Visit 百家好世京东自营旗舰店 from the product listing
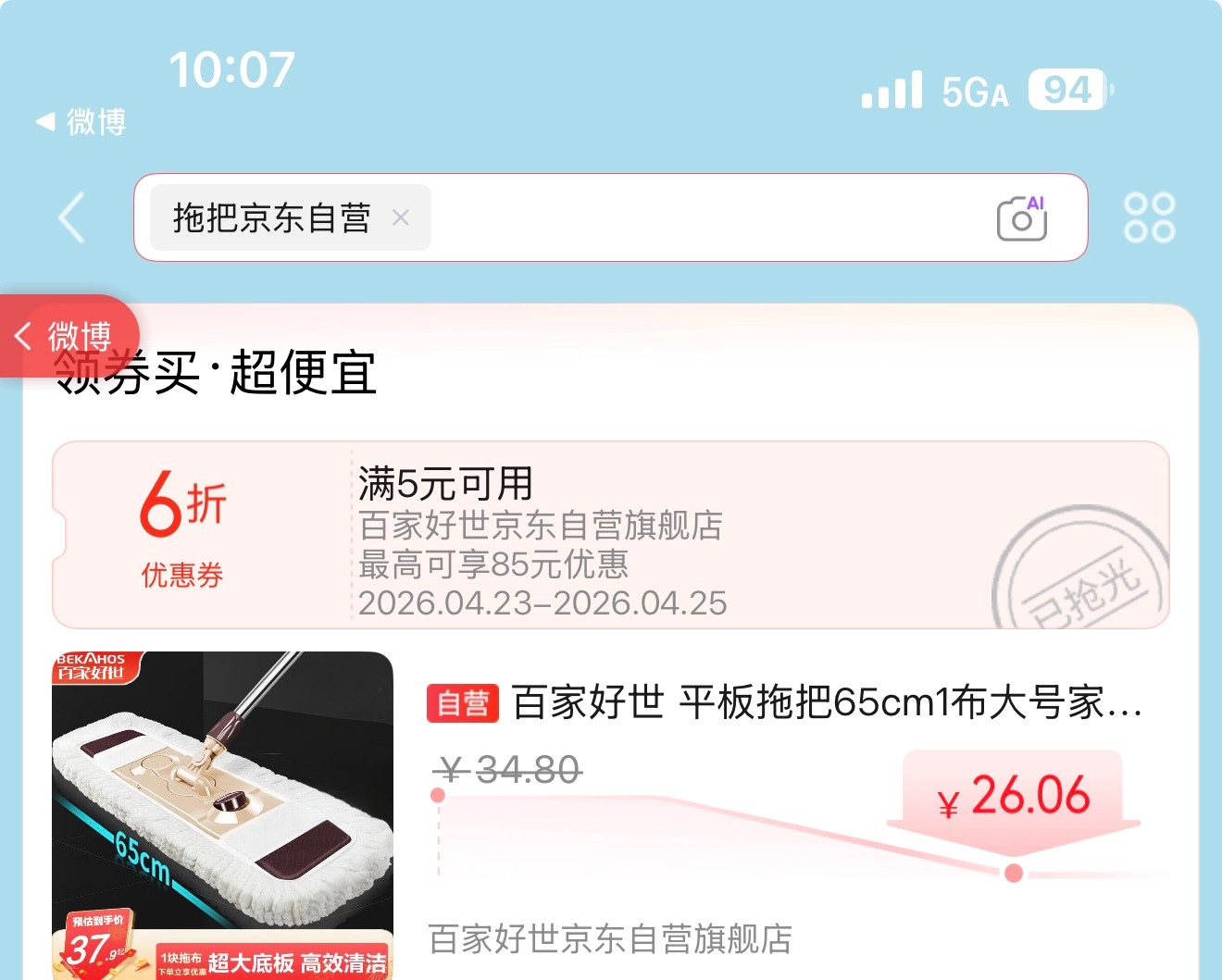 point(610,938)
